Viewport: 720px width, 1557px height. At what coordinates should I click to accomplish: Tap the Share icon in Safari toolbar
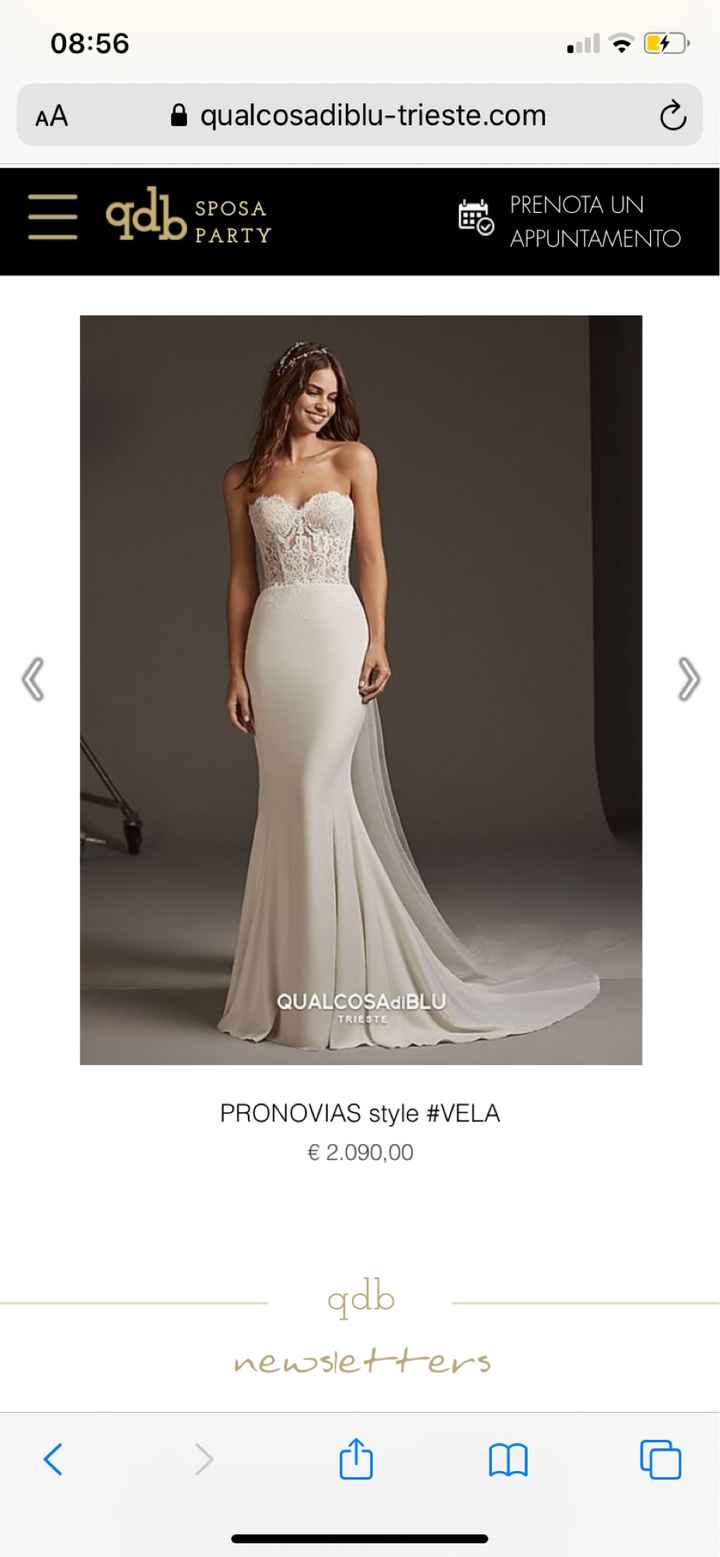pyautogui.click(x=356, y=1459)
